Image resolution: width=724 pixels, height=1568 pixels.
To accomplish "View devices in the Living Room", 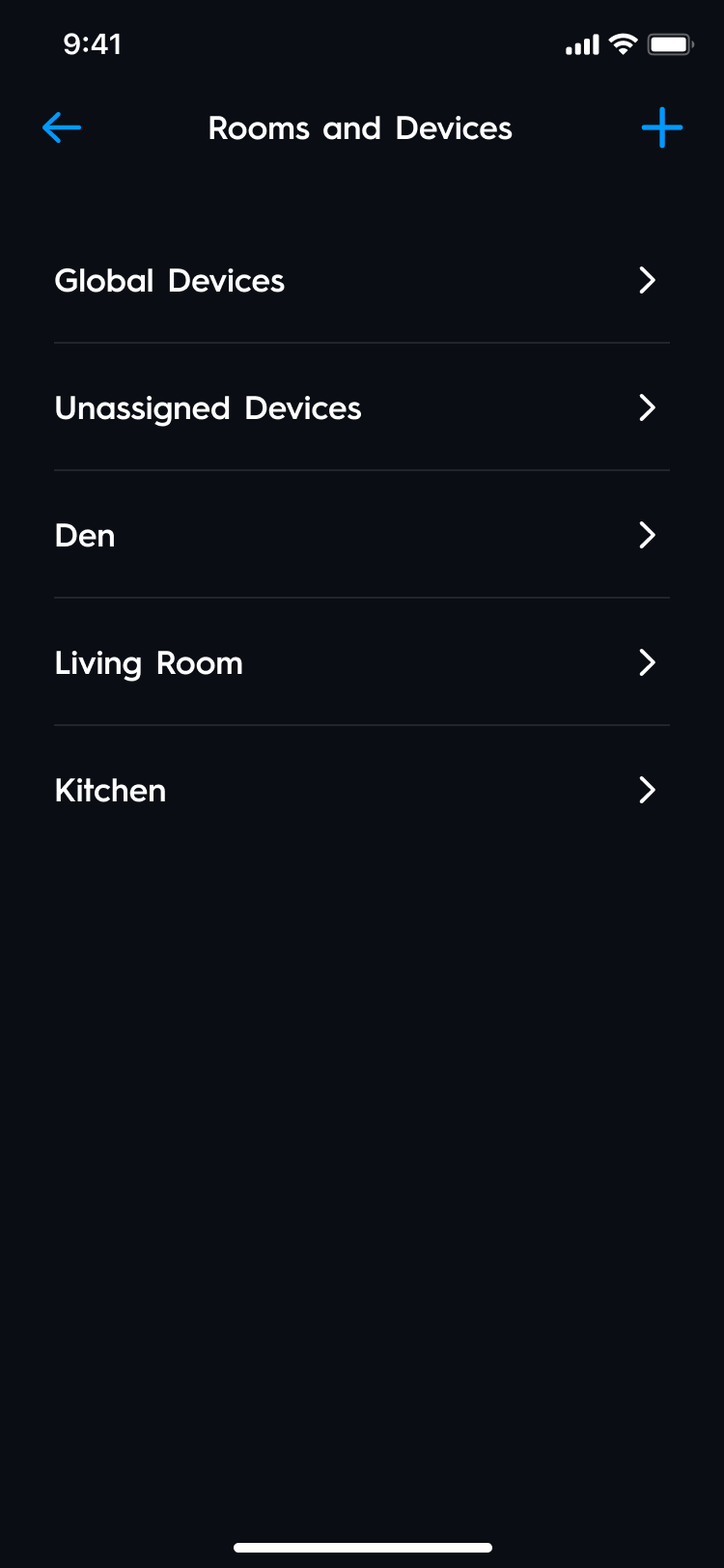I will [149, 662].
